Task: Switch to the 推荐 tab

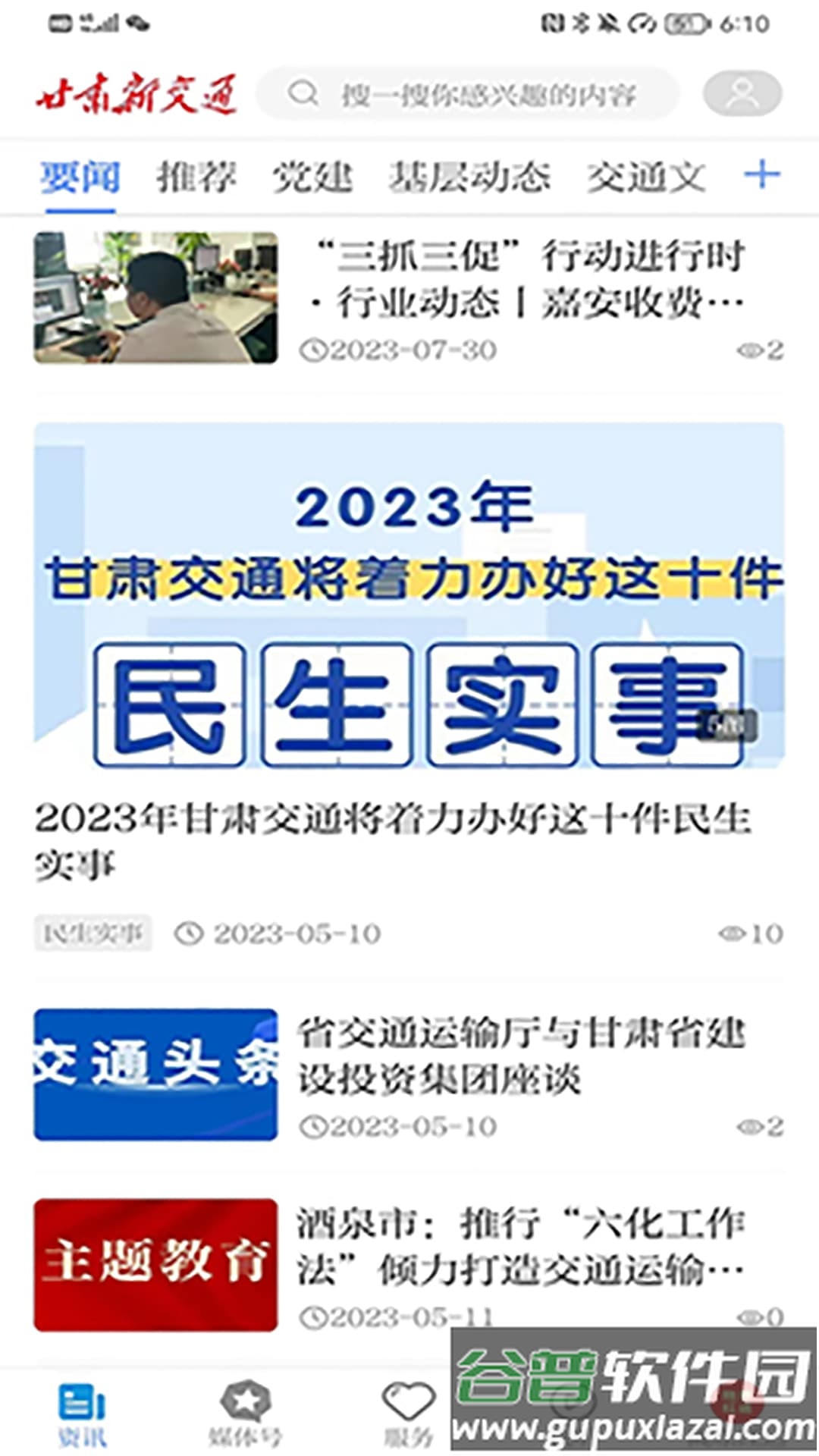Action: click(196, 176)
